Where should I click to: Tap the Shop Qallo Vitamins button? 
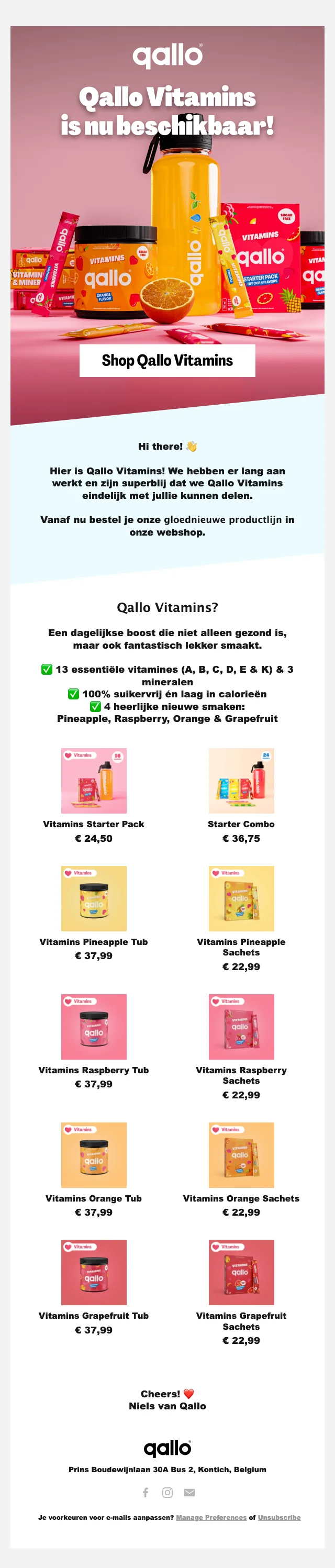[x=167, y=360]
